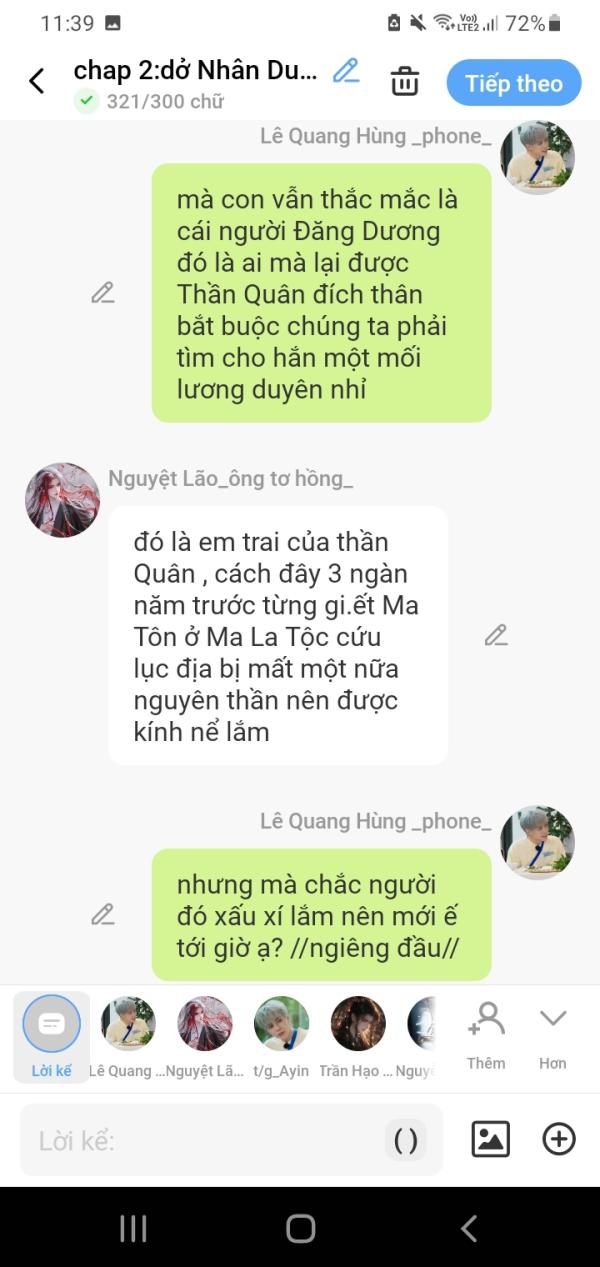Edit the message ending with //ngiêng đầu//

[x=103, y=914]
